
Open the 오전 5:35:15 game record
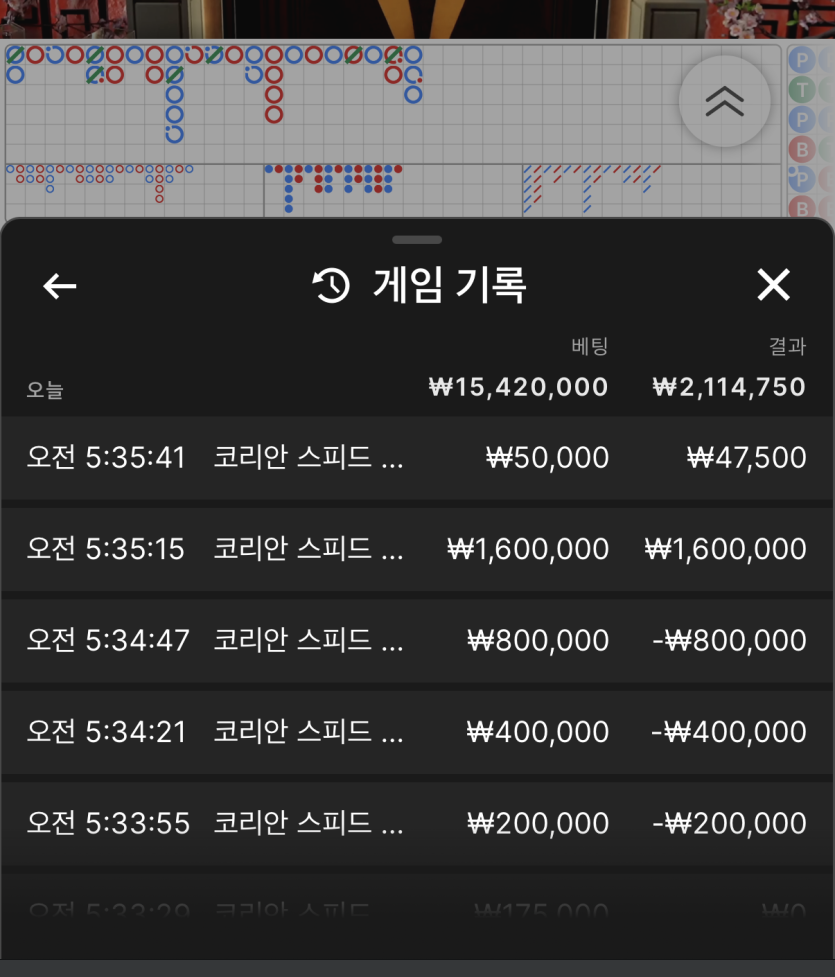[x=418, y=549]
